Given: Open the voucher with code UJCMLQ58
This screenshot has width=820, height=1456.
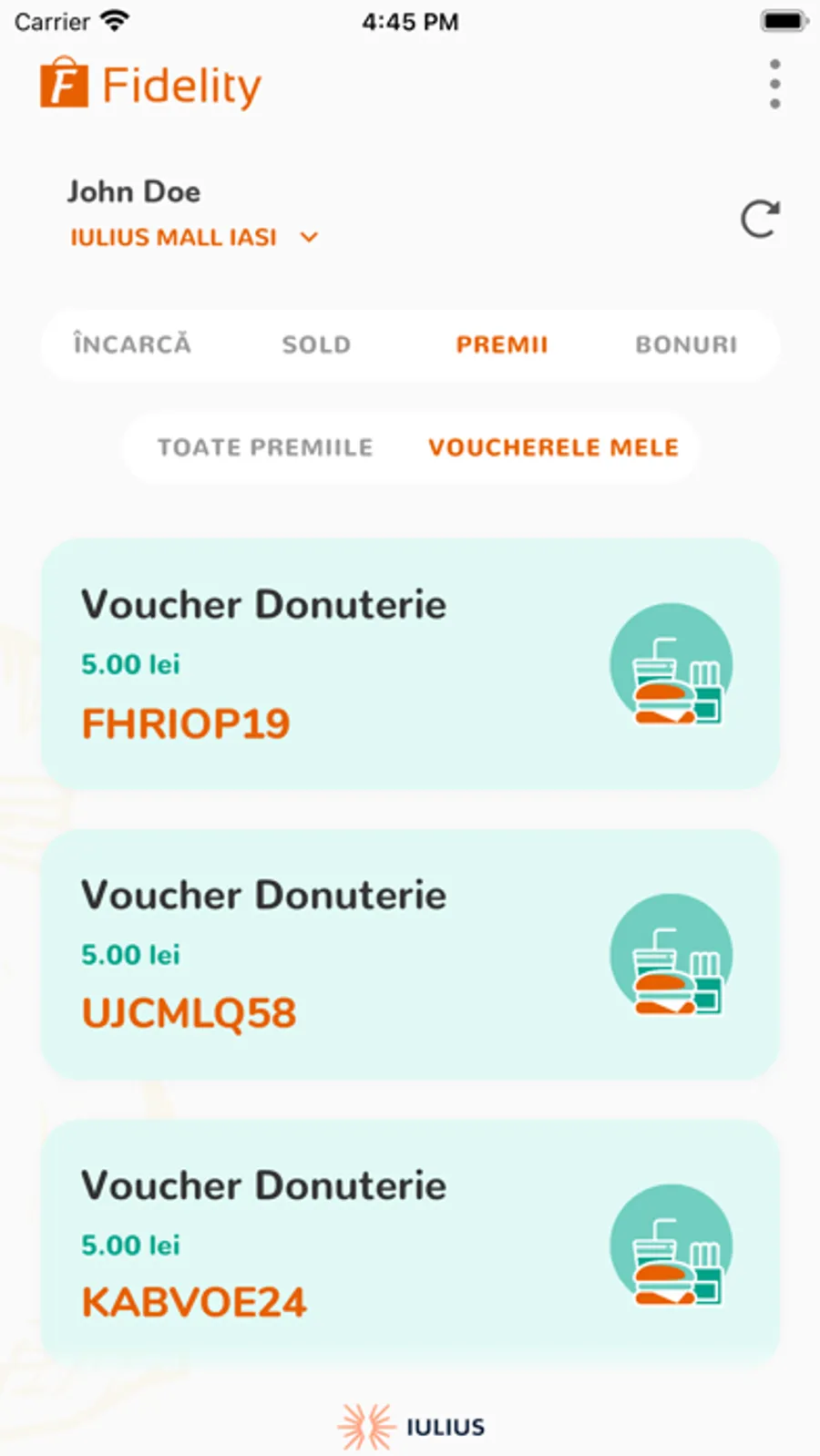Looking at the screenshot, I should (410, 954).
